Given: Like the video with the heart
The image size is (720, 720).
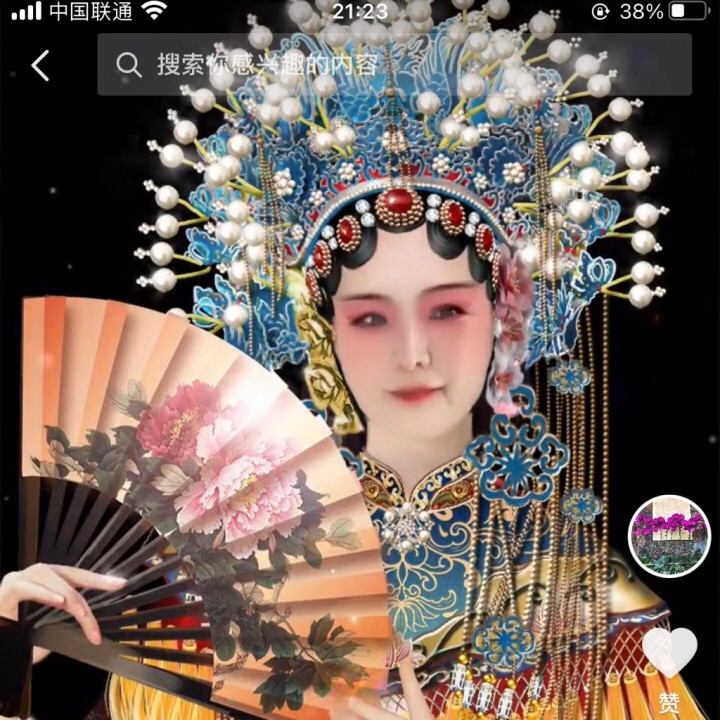Looking at the screenshot, I should click(669, 652).
